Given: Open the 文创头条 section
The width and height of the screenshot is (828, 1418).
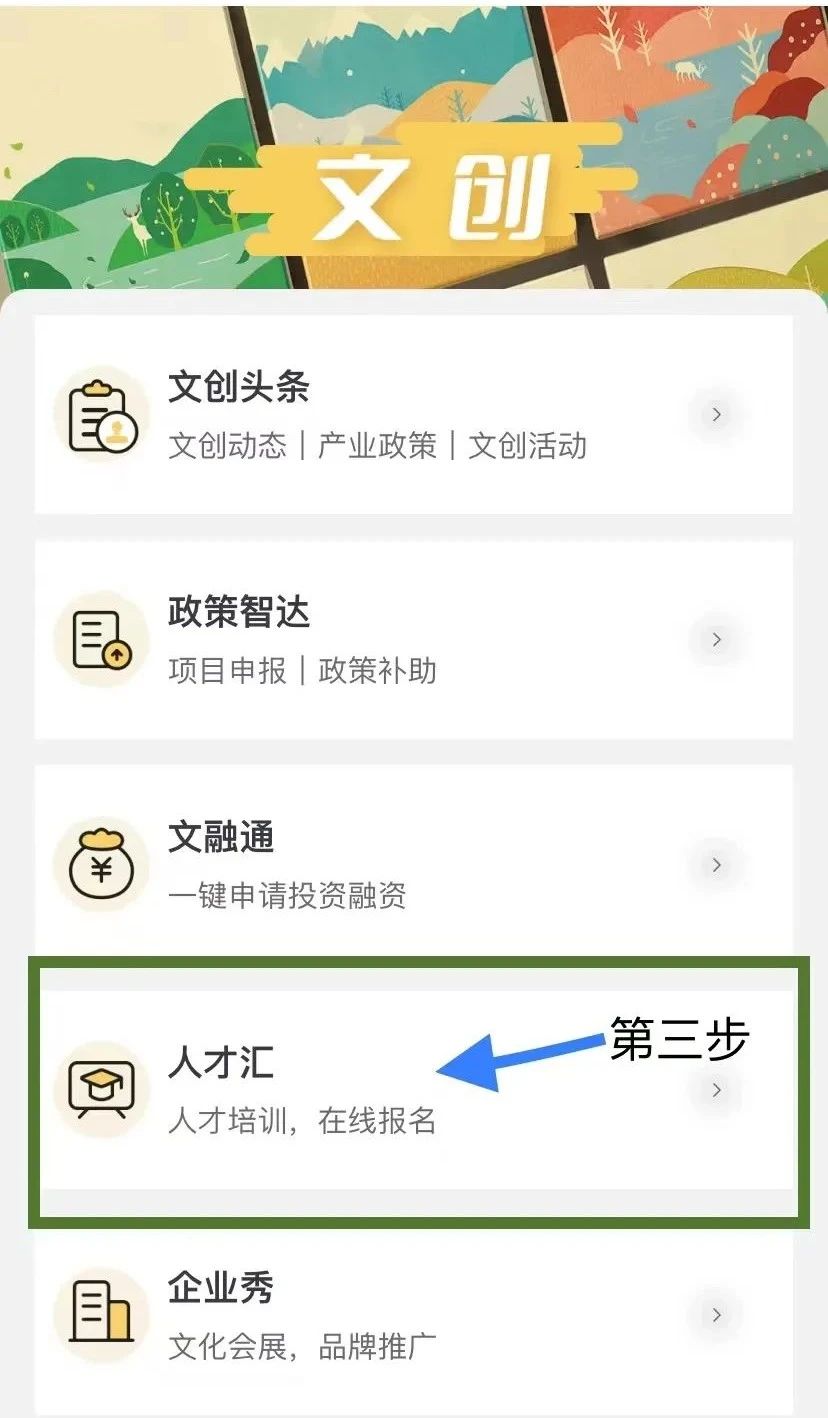Looking at the screenshot, I should (x=413, y=414).
